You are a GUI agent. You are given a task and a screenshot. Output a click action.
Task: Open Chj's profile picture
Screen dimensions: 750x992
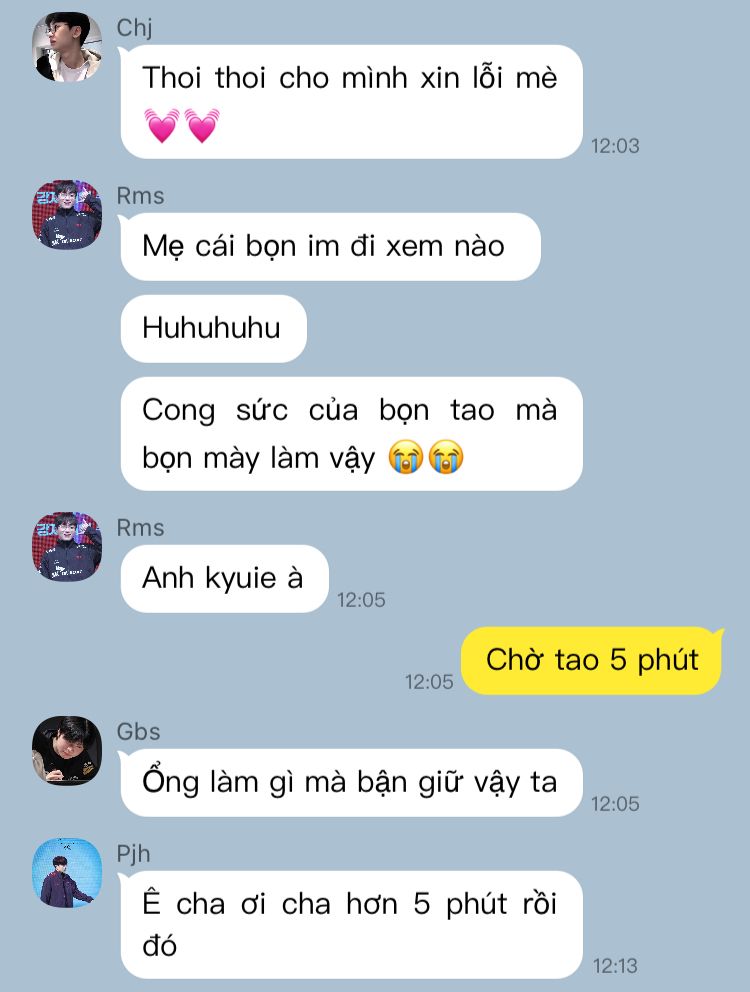click(x=67, y=47)
